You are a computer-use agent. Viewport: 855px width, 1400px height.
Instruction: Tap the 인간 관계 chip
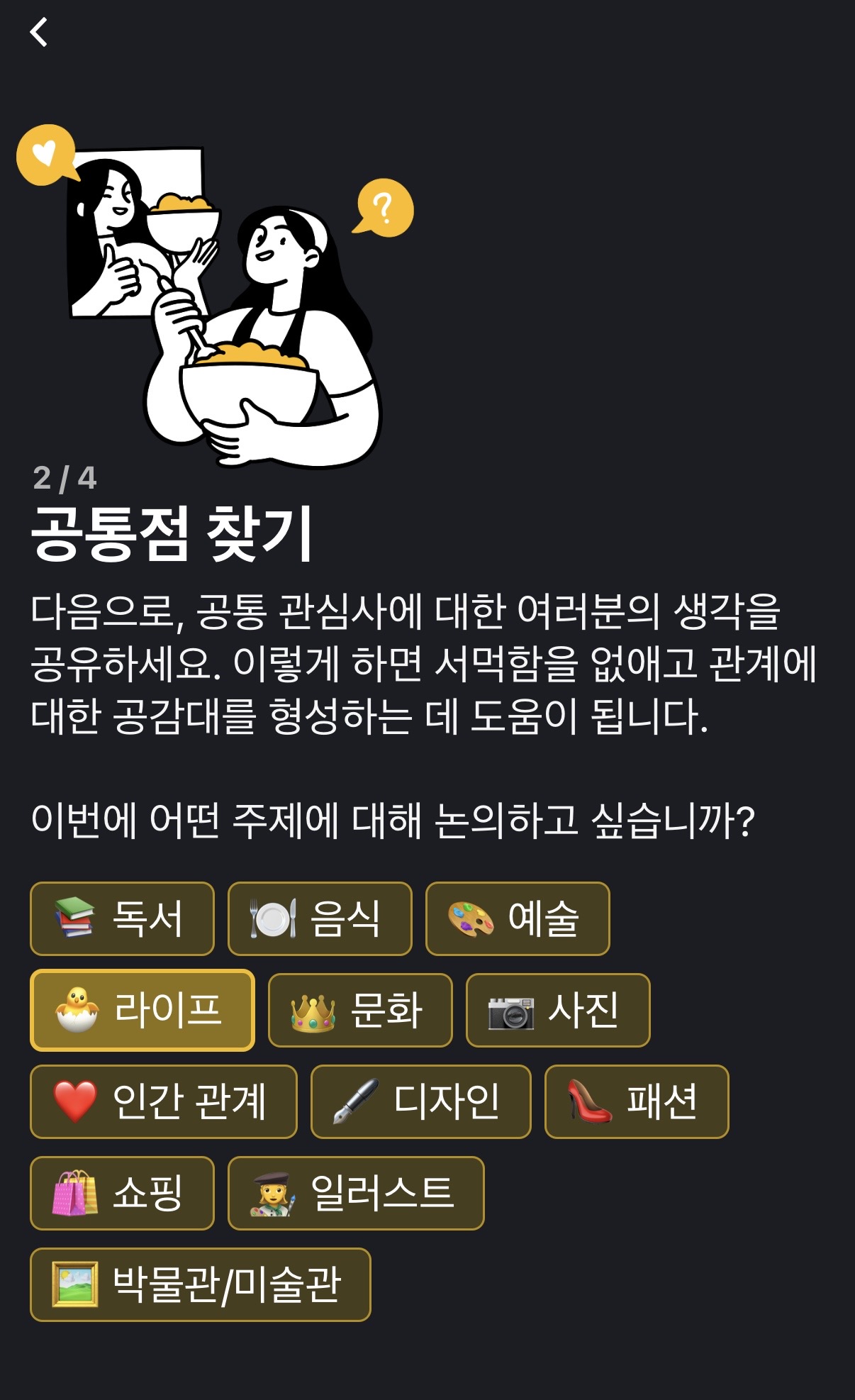coord(164,1101)
